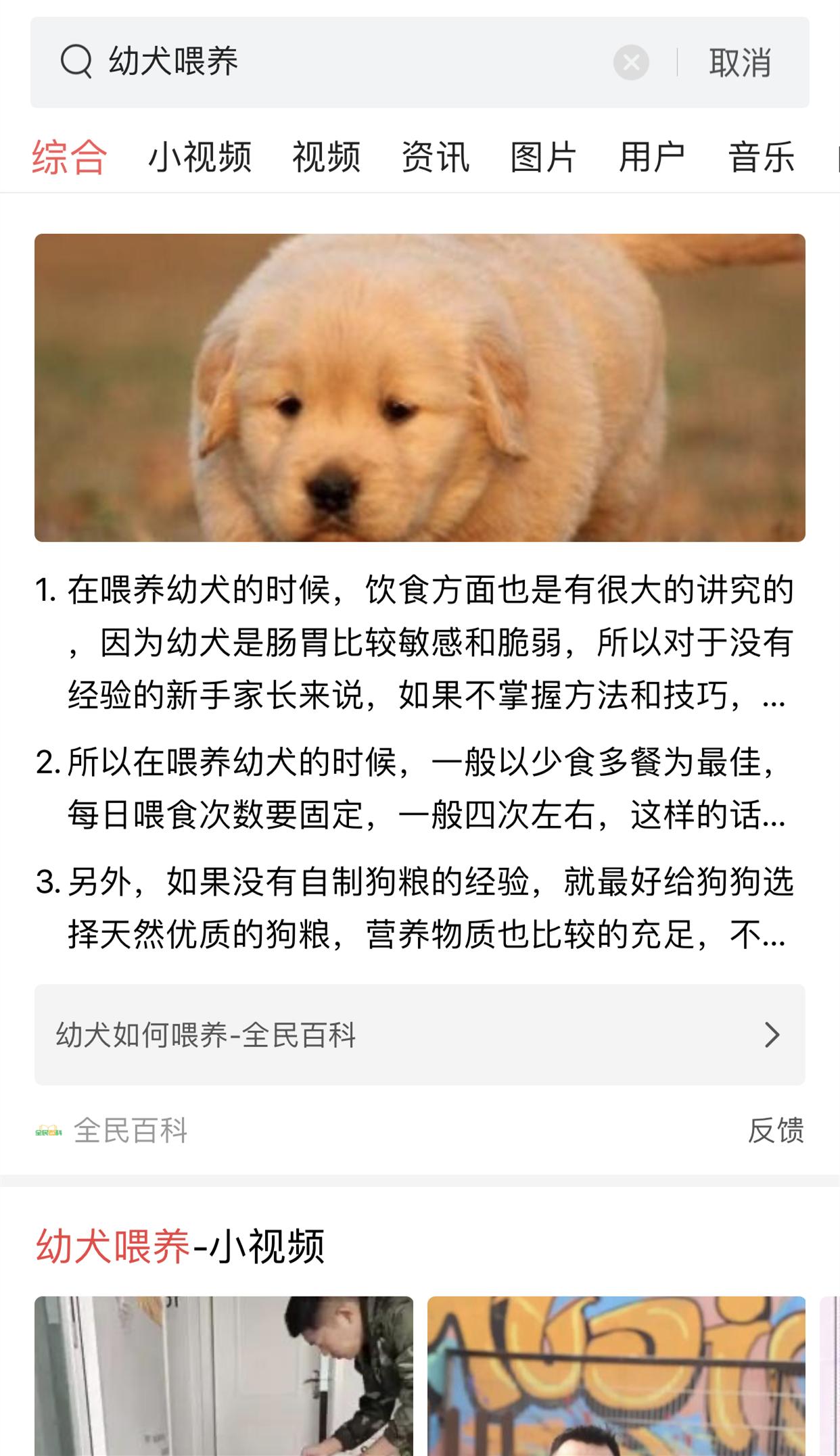Switch to the 视频 tab
Image resolution: width=840 pixels, height=1456 pixels.
point(326,155)
